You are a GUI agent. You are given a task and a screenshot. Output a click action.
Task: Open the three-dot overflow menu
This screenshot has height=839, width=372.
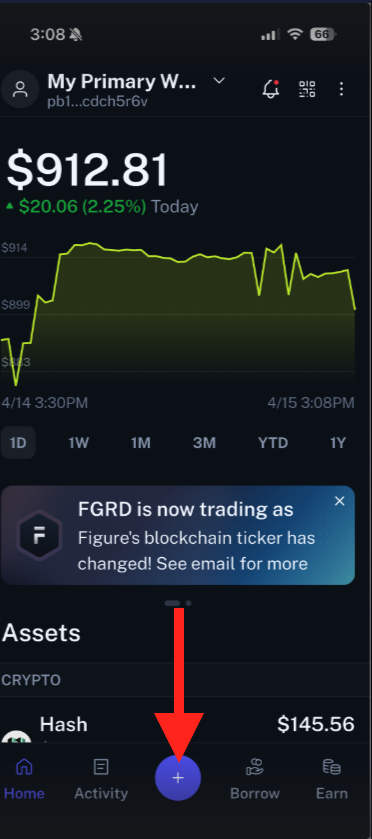pos(341,89)
